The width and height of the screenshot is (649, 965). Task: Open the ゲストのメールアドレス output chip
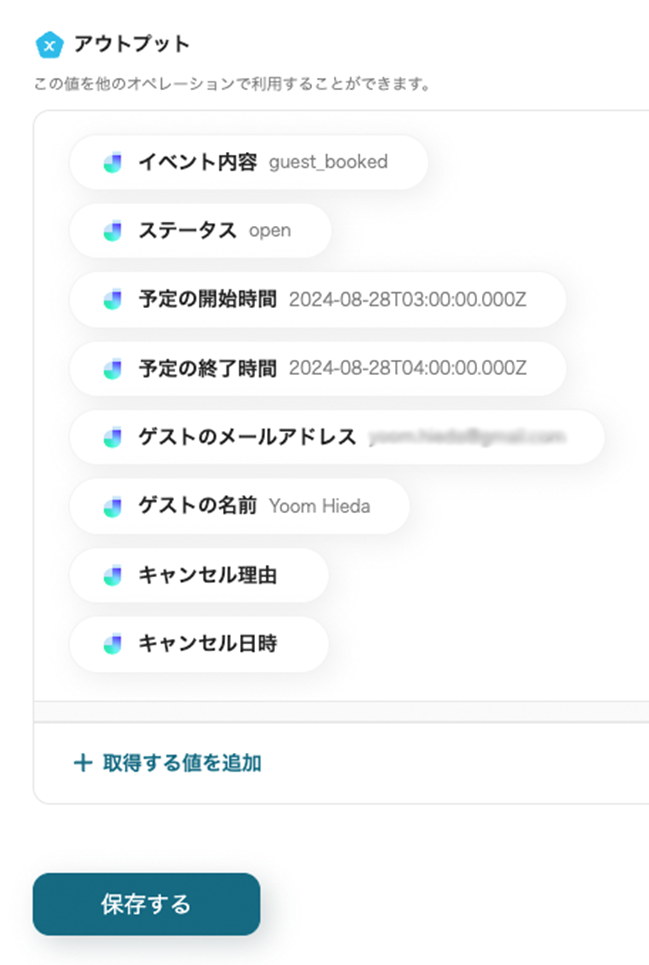click(336, 437)
